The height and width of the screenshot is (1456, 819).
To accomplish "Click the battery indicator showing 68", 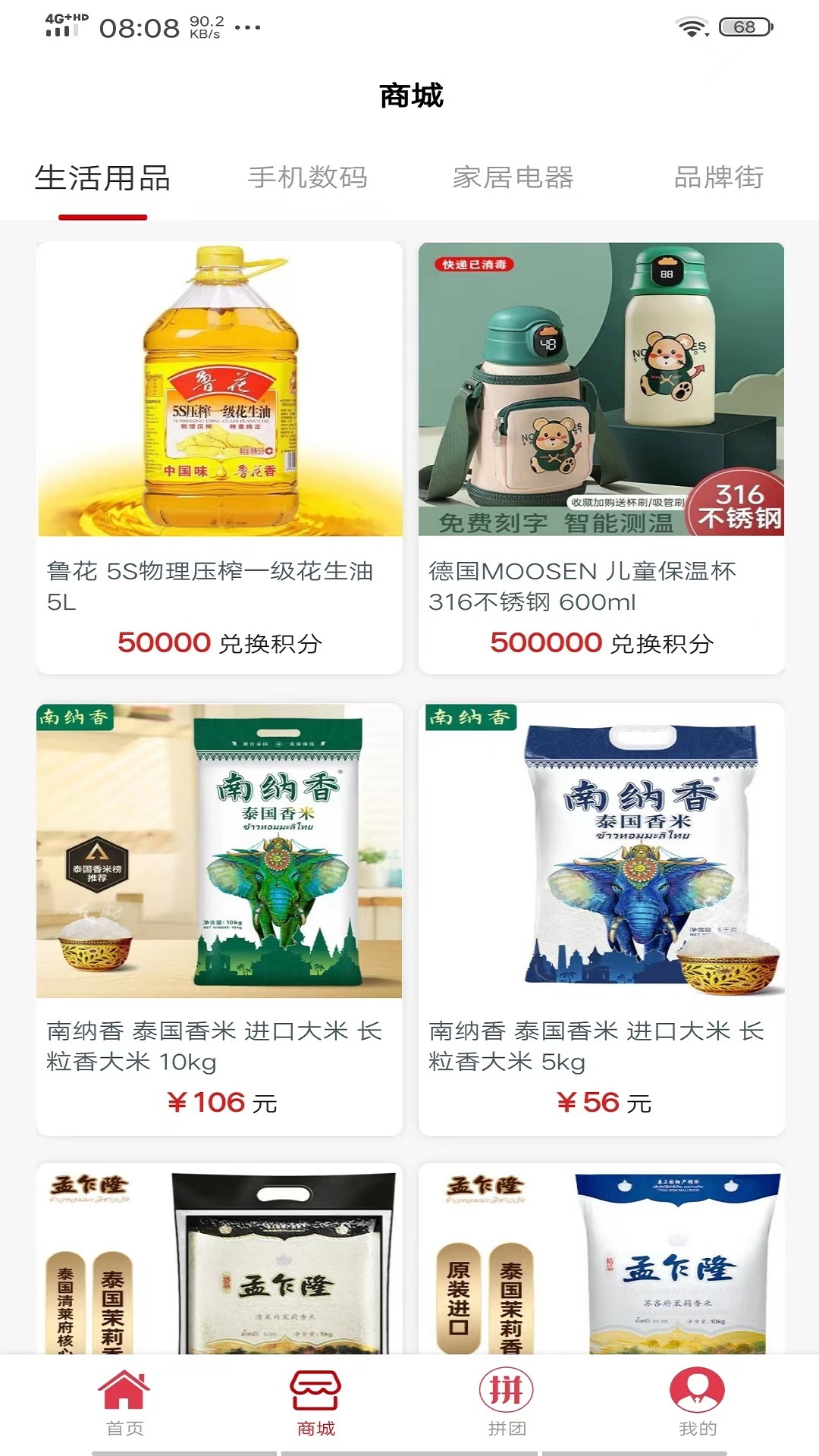I will click(743, 24).
